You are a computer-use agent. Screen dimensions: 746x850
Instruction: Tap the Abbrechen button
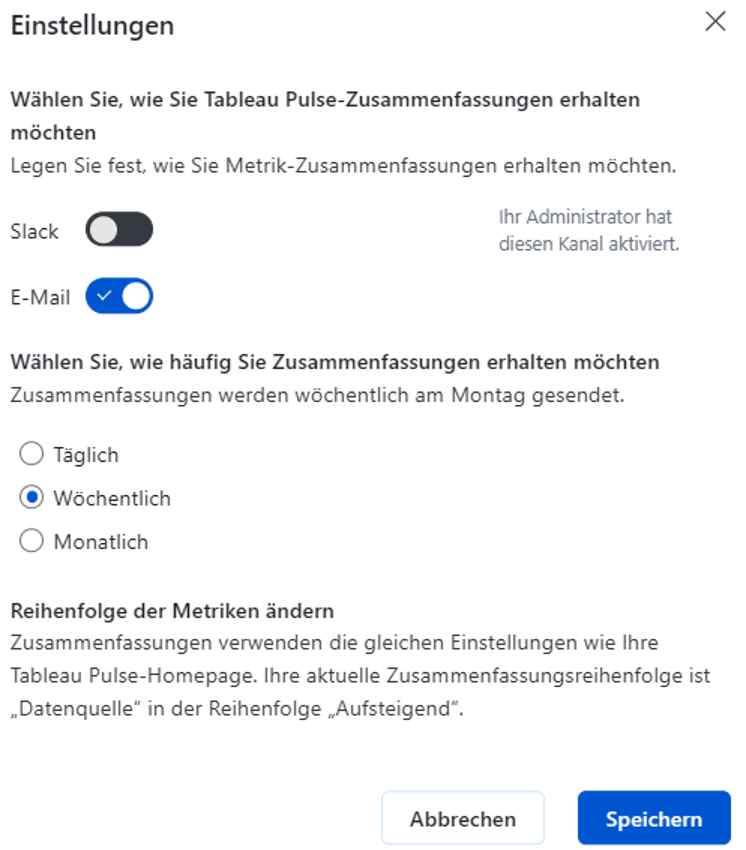click(x=463, y=819)
